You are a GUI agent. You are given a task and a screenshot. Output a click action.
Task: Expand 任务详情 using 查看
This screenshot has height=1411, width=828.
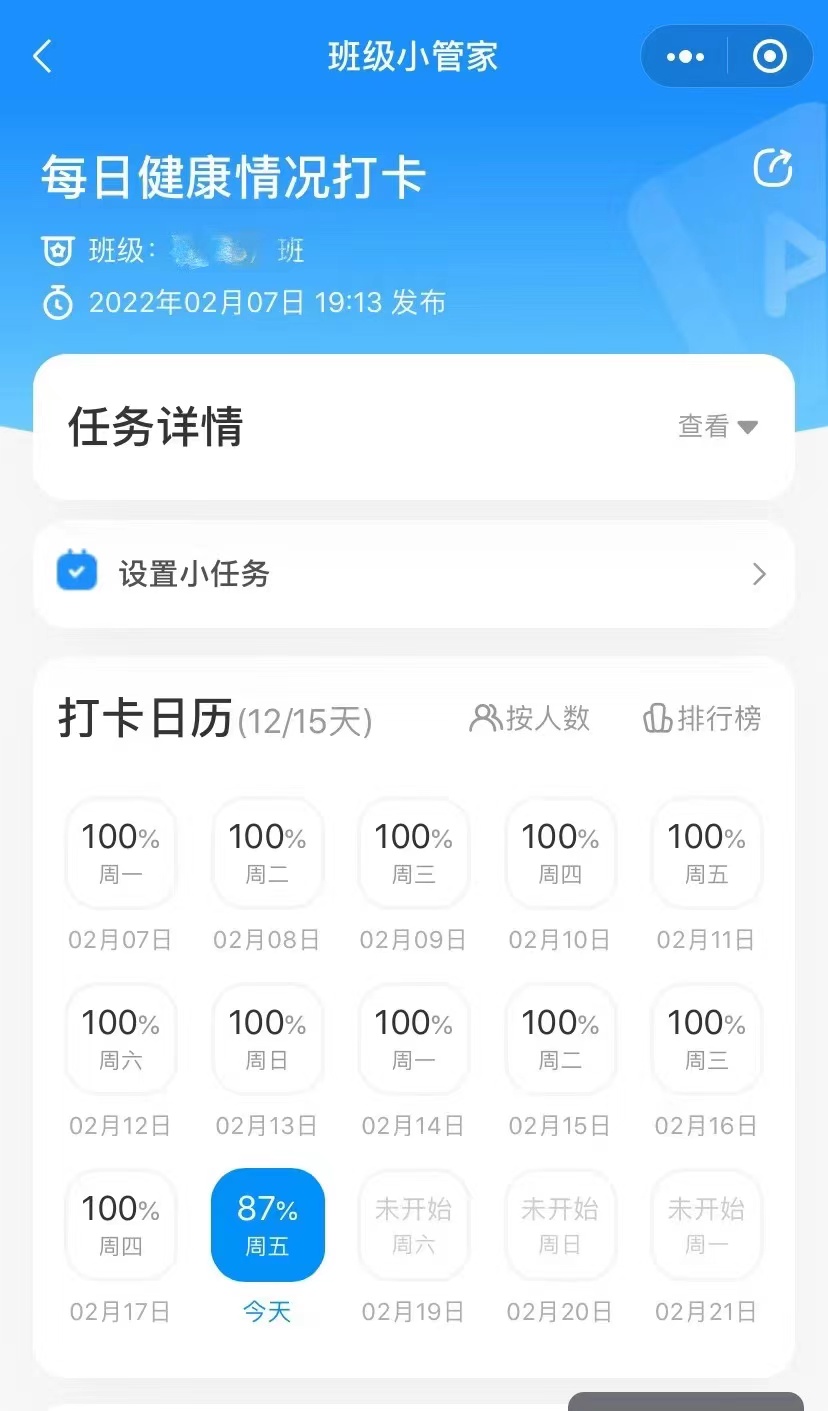(x=717, y=427)
